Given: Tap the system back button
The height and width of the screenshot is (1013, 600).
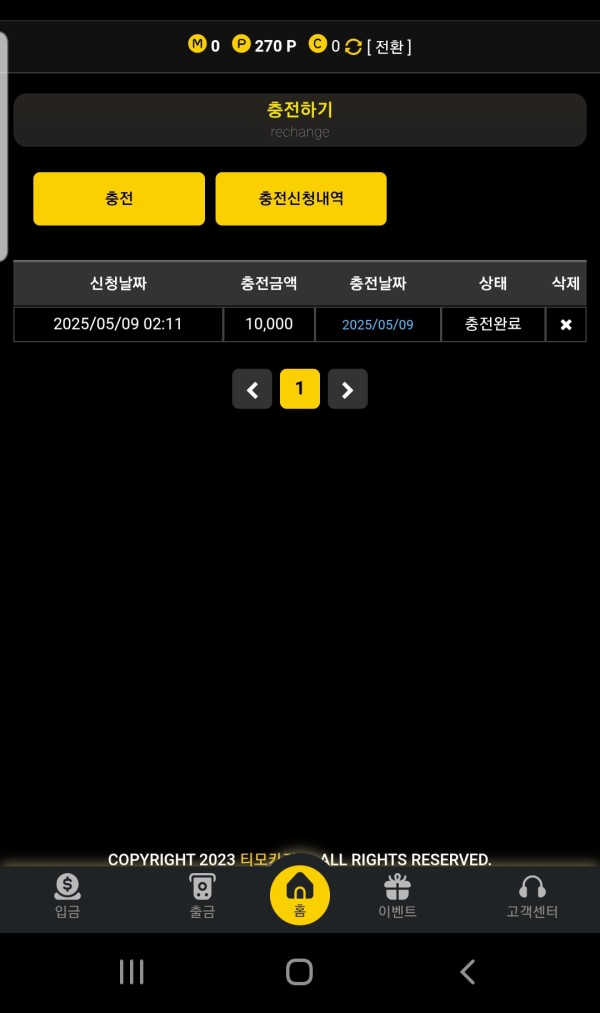Looking at the screenshot, I should point(467,971).
